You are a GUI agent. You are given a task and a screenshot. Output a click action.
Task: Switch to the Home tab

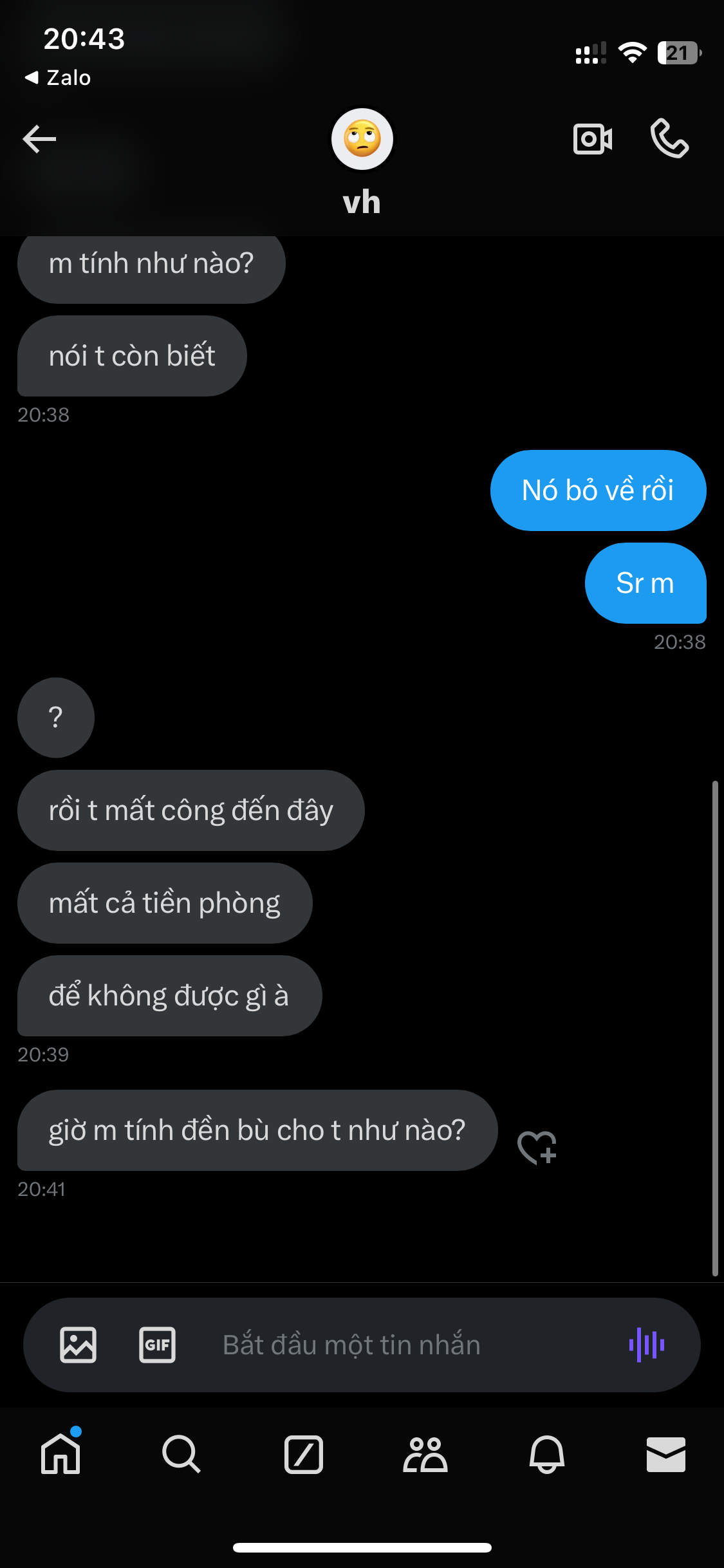pyautogui.click(x=60, y=1453)
